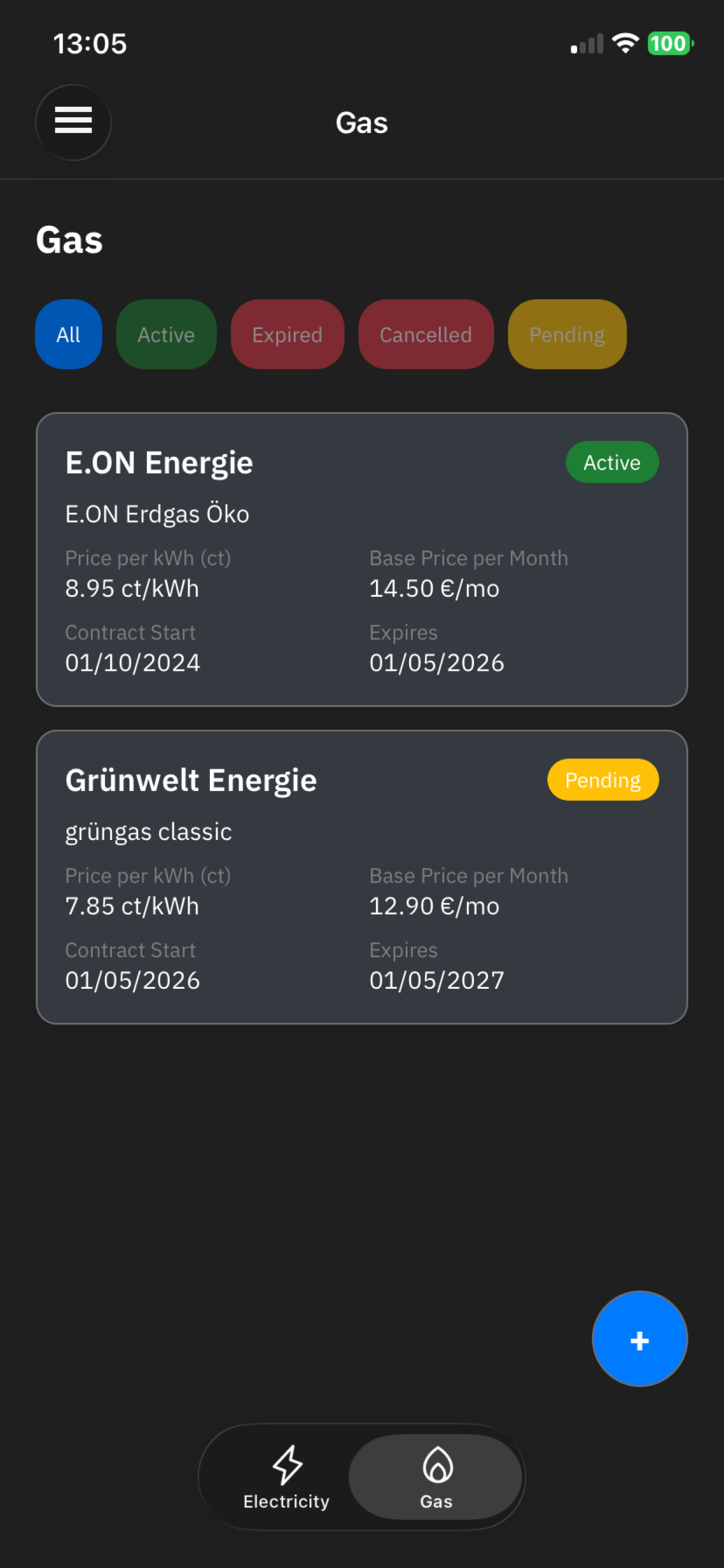The image size is (724, 1568).
Task: Enable the Expired contracts filter
Action: tap(287, 334)
